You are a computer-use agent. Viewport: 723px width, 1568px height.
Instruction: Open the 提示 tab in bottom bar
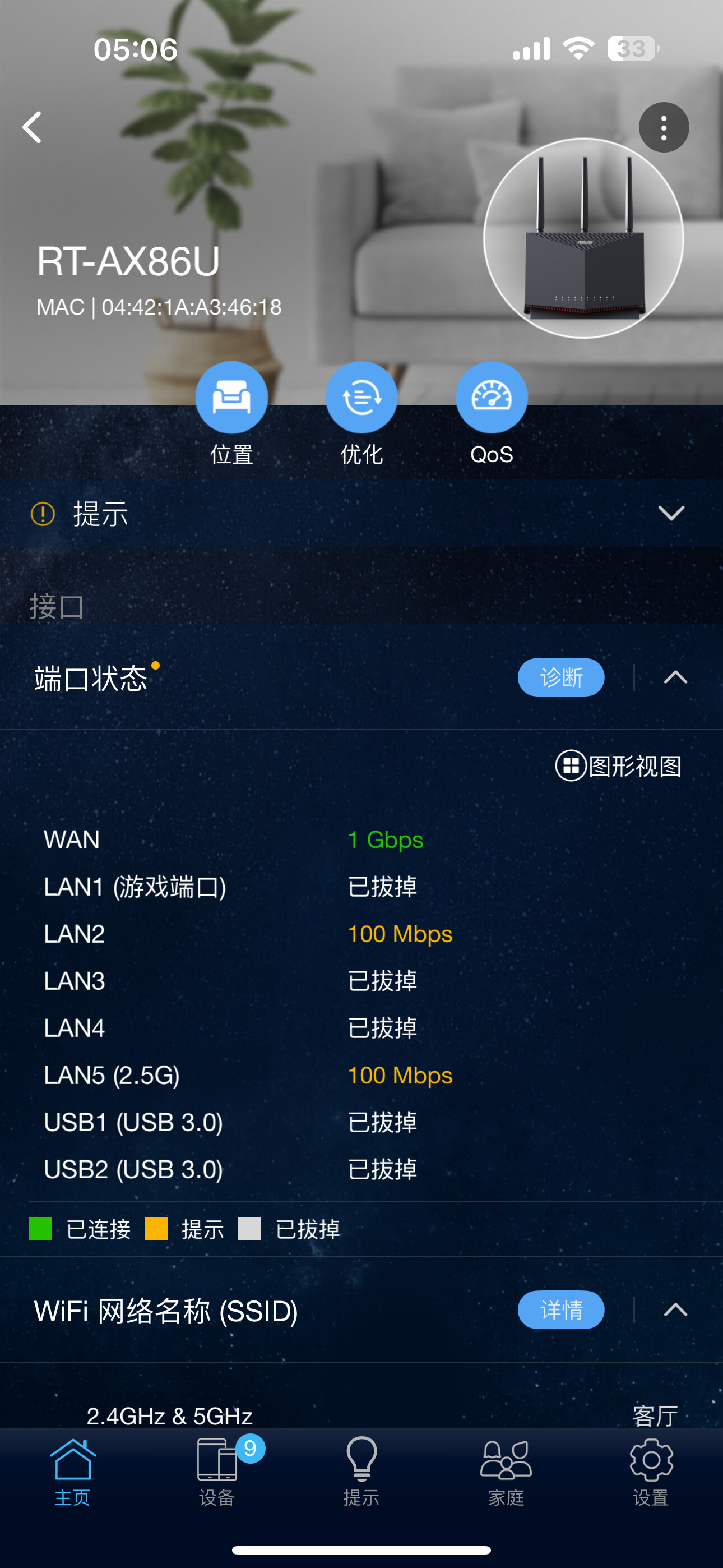pos(361,1471)
